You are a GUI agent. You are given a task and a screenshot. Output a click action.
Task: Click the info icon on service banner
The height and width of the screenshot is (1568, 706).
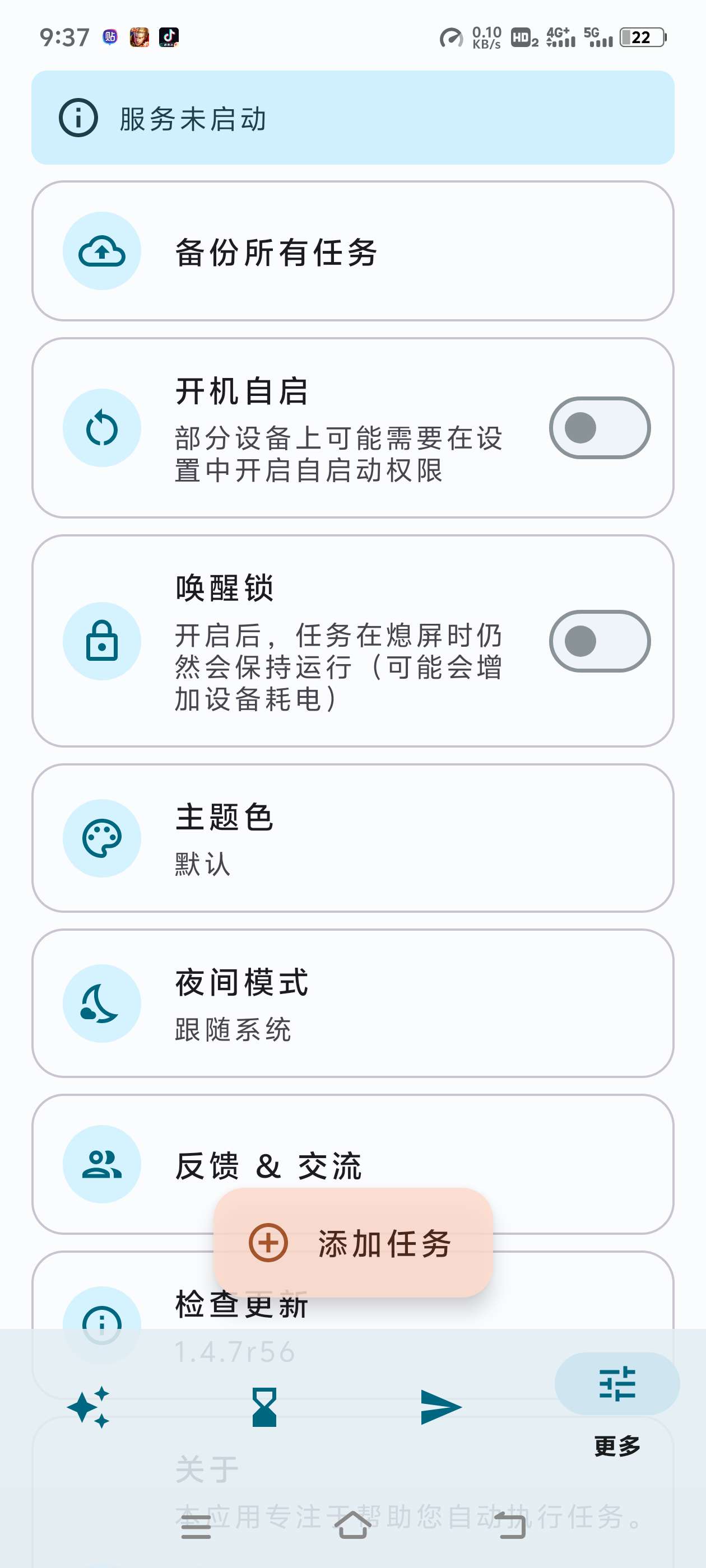pyautogui.click(x=78, y=118)
